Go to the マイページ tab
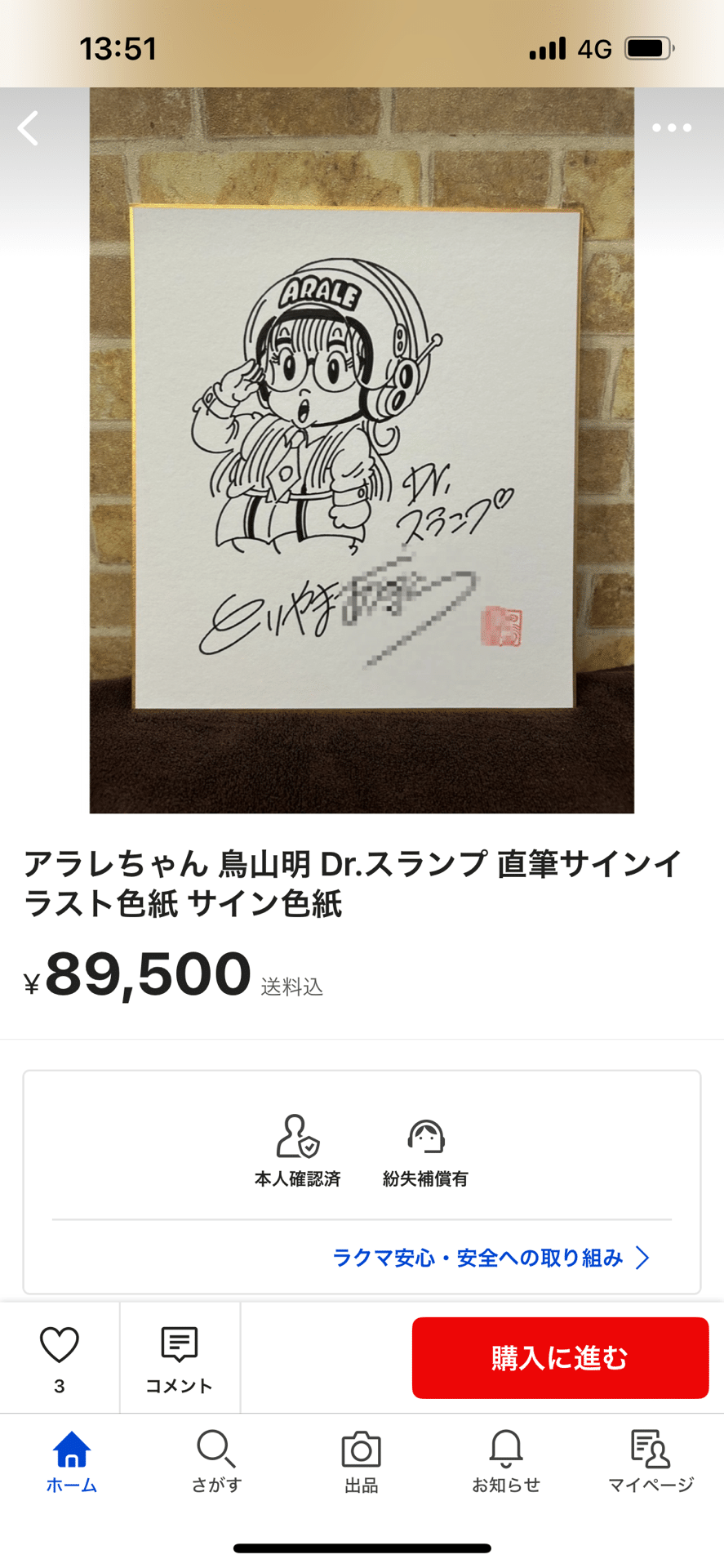The height and width of the screenshot is (1568, 724). click(651, 1462)
